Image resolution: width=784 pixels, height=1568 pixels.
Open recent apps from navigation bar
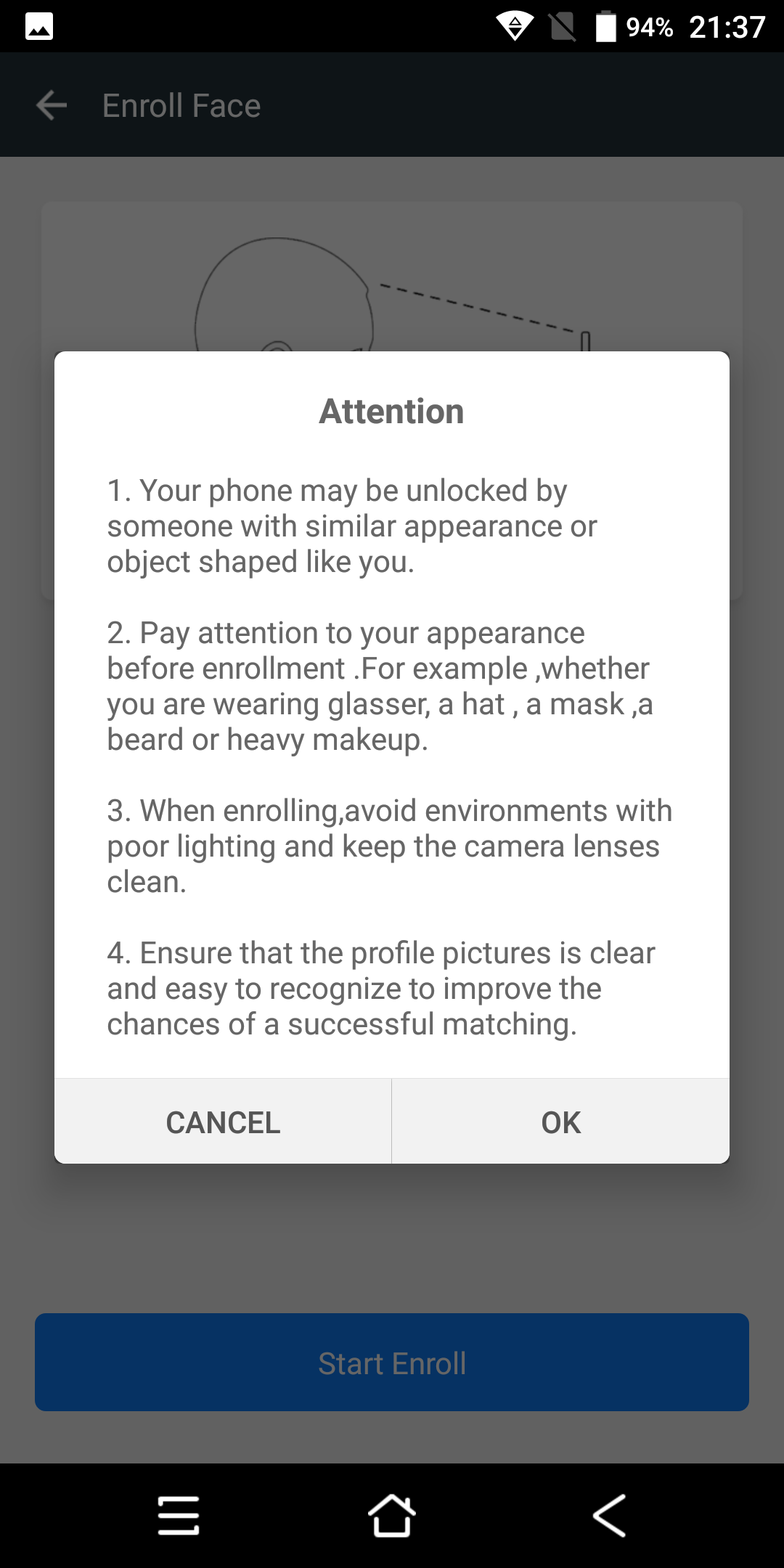click(x=179, y=1516)
